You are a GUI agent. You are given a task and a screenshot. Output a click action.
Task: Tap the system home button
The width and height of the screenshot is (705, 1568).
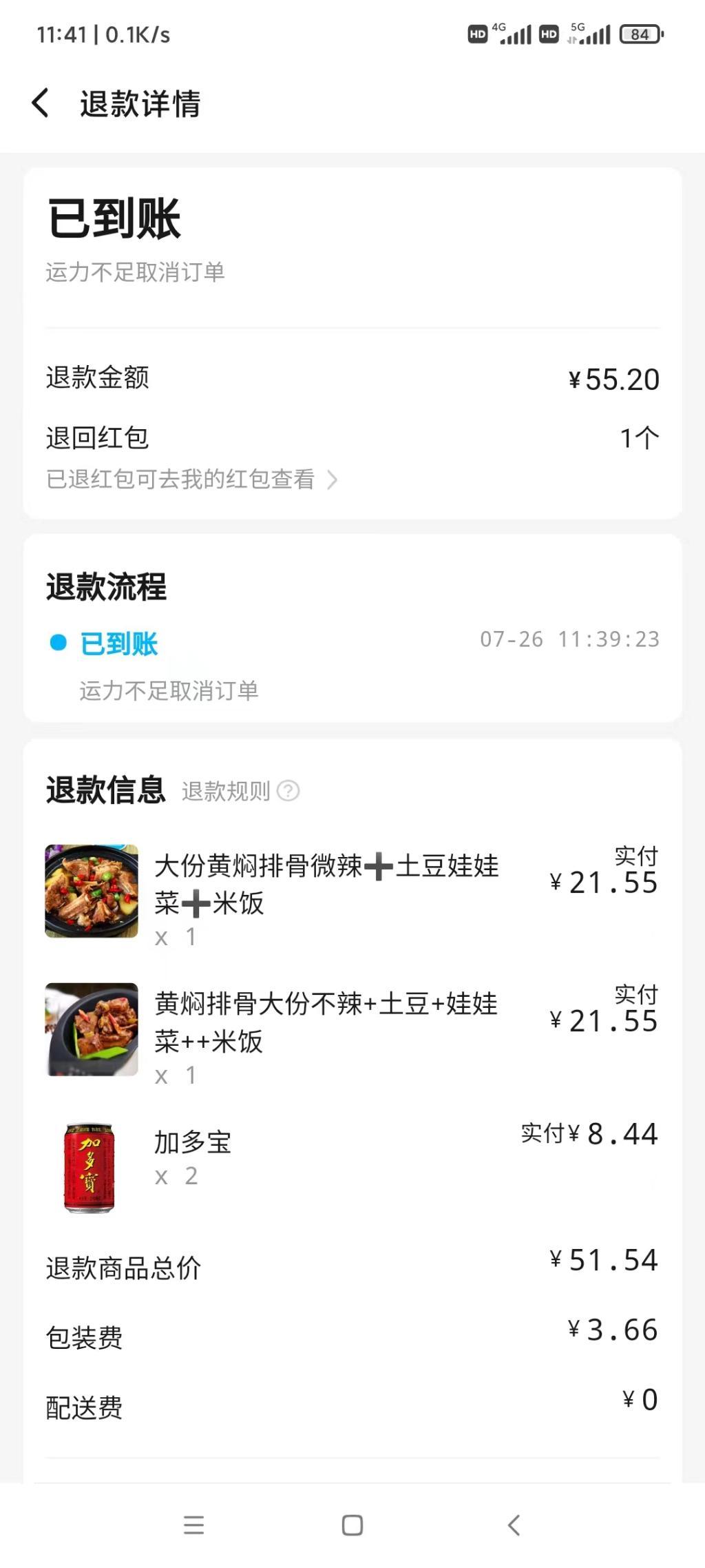pyautogui.click(x=352, y=1525)
